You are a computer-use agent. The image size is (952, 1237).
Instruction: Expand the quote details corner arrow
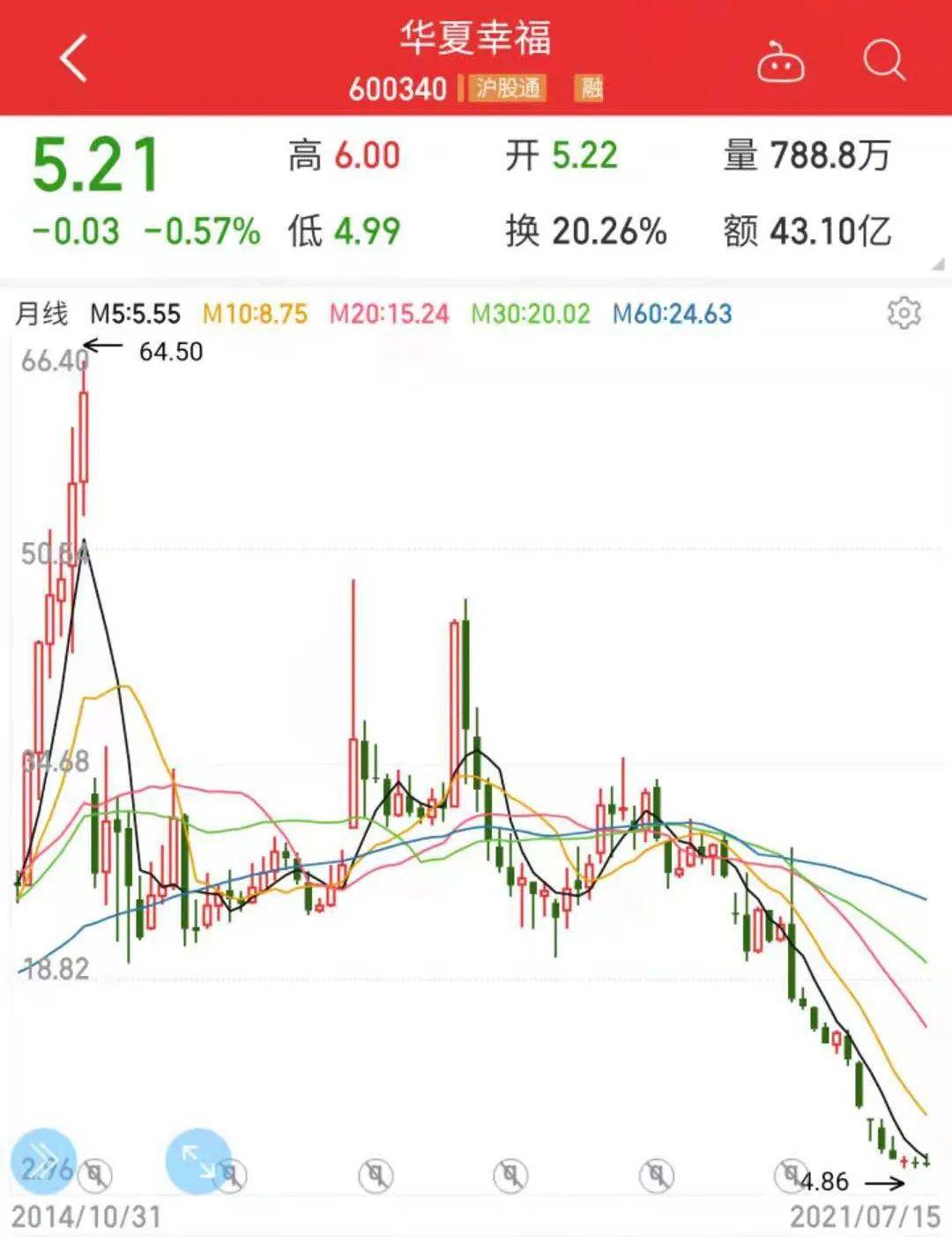(x=937, y=265)
